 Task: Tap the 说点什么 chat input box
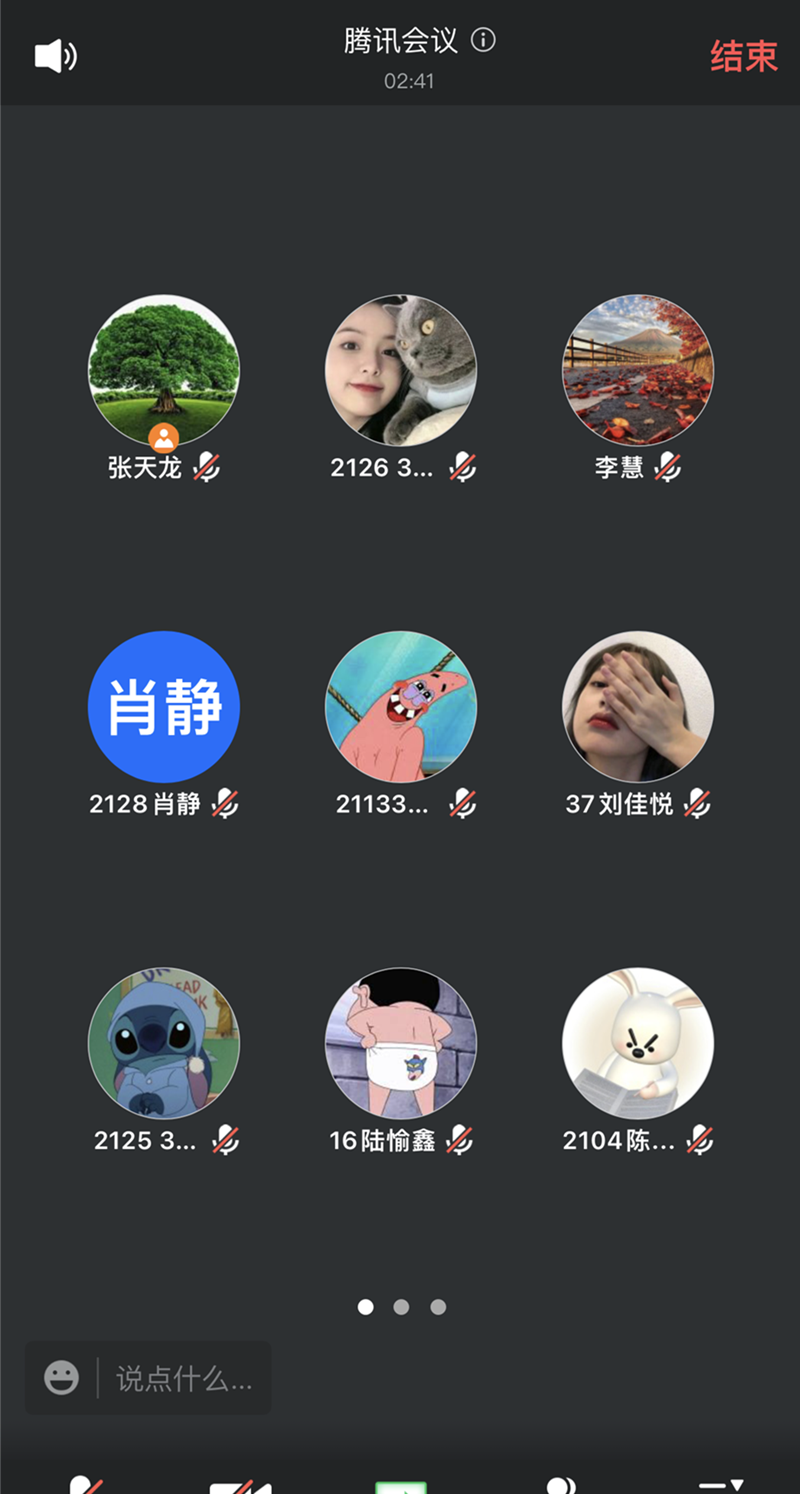pos(148,1378)
